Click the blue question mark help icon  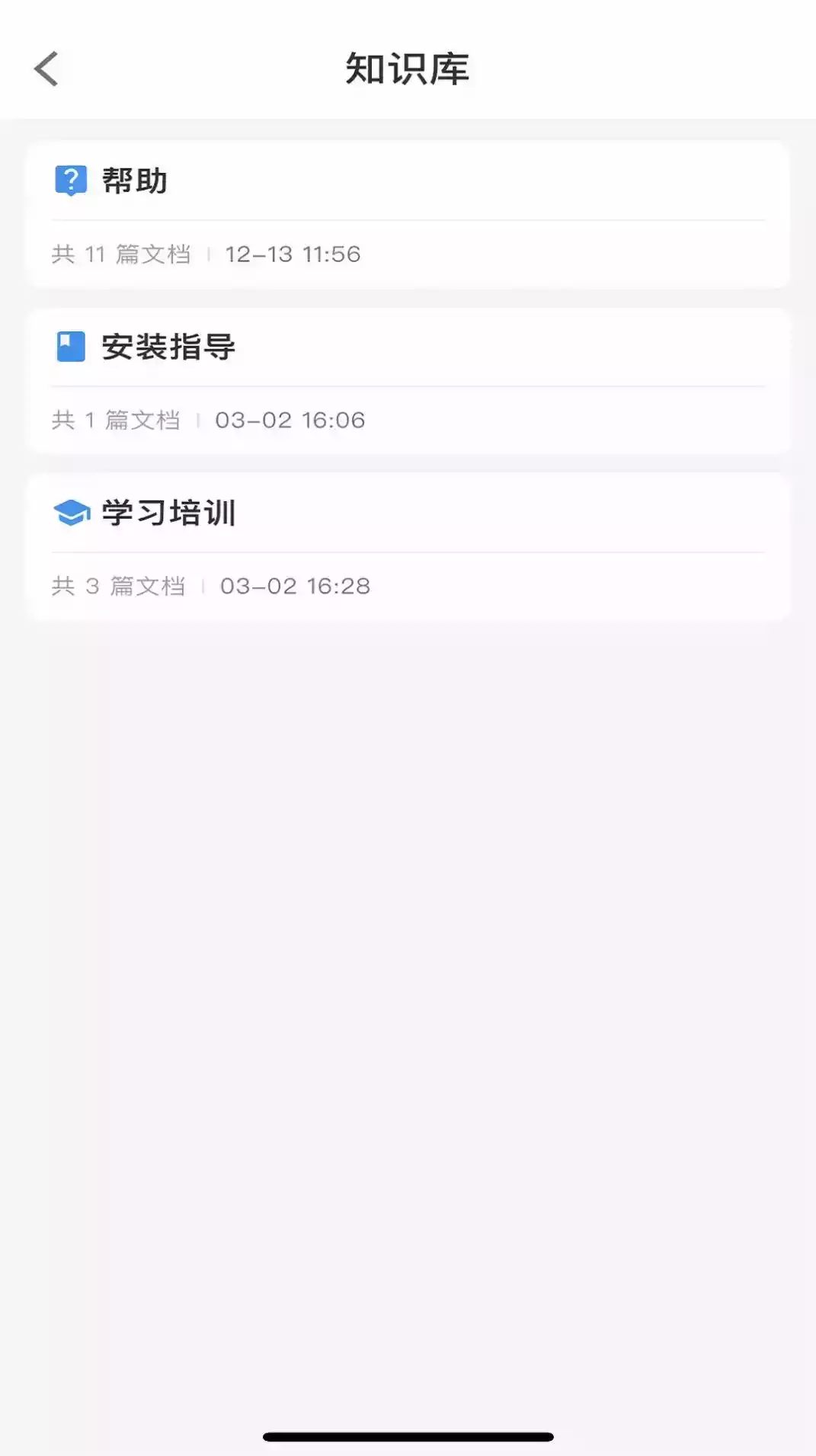click(71, 181)
